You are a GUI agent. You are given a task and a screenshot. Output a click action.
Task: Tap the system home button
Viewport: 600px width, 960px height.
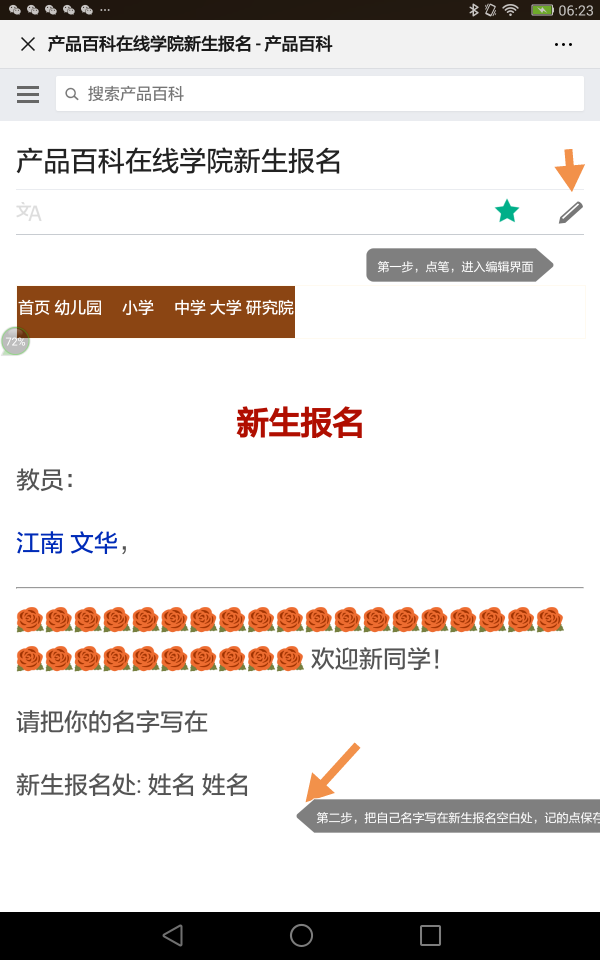(x=301, y=935)
